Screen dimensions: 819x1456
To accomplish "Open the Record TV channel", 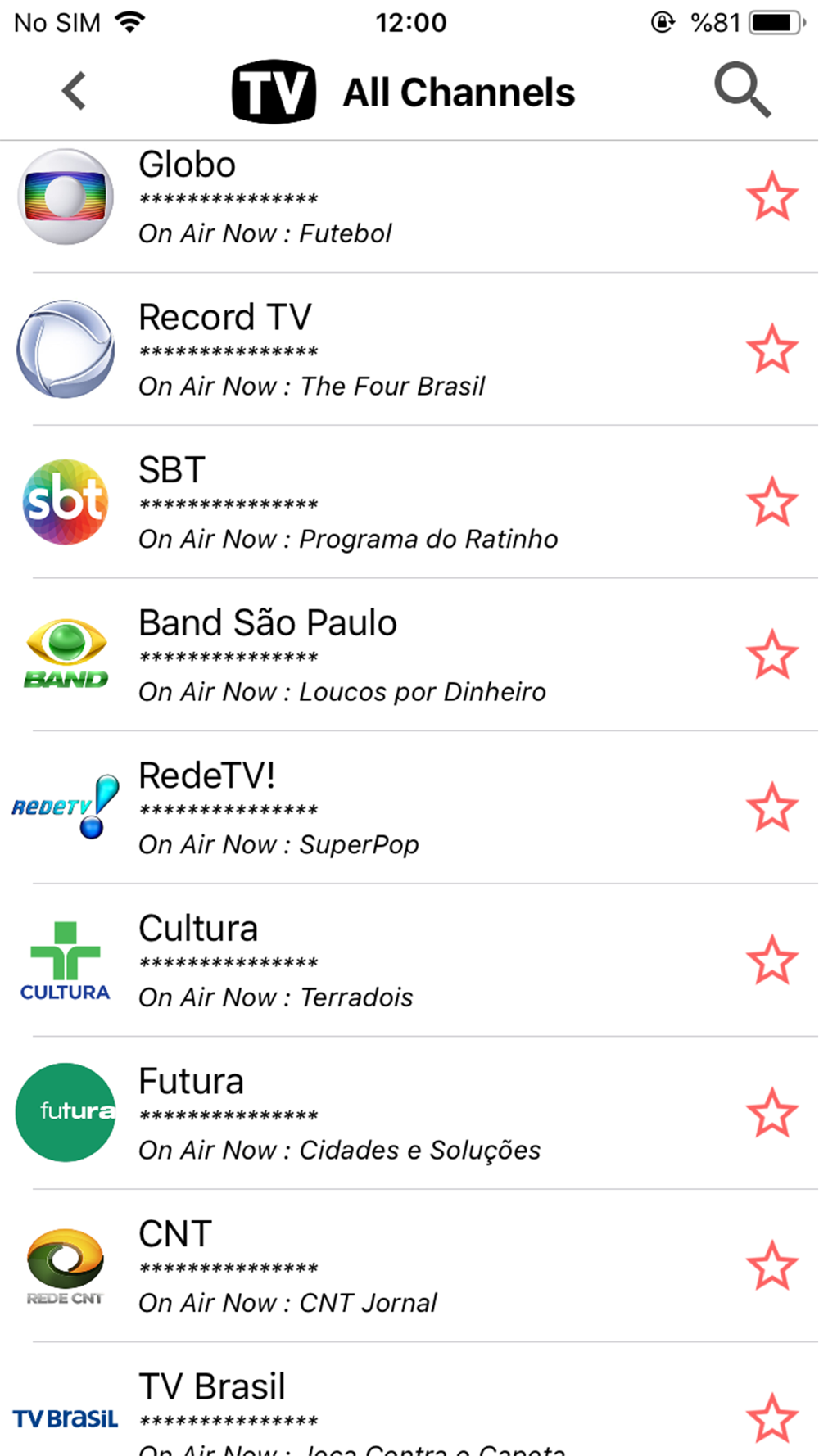I will (409, 349).
